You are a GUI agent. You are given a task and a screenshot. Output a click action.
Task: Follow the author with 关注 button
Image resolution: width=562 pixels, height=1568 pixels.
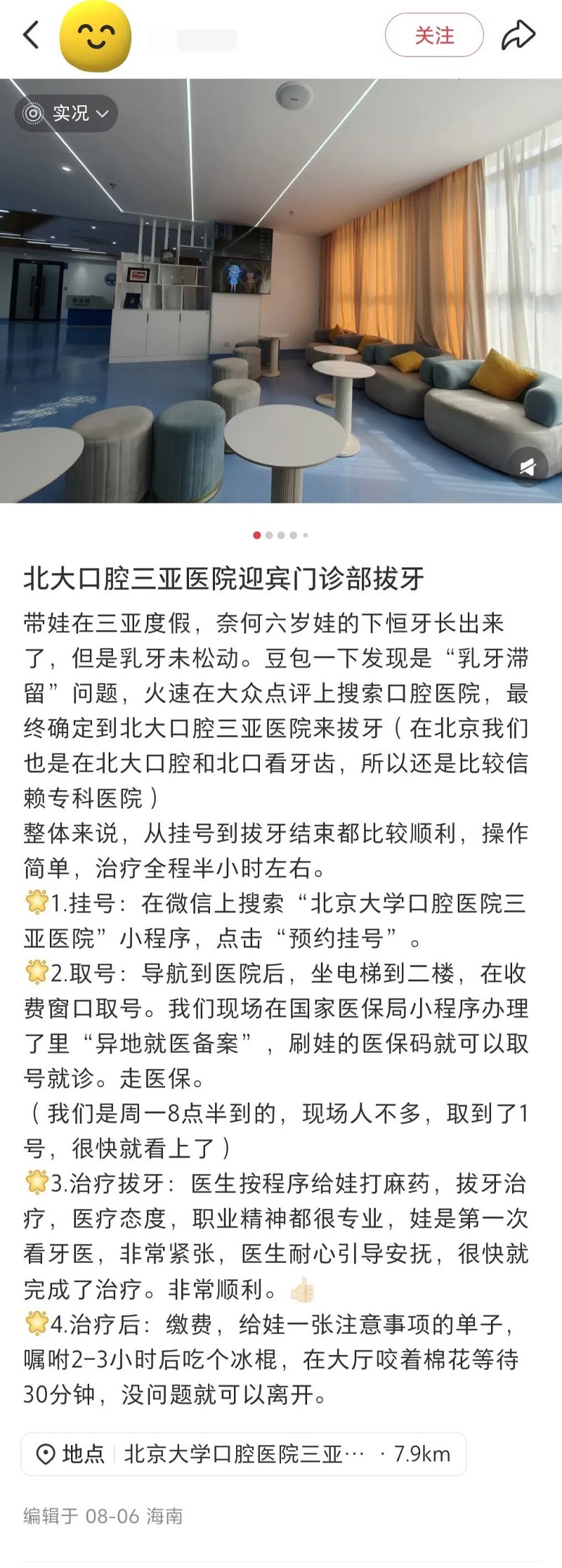tap(434, 35)
